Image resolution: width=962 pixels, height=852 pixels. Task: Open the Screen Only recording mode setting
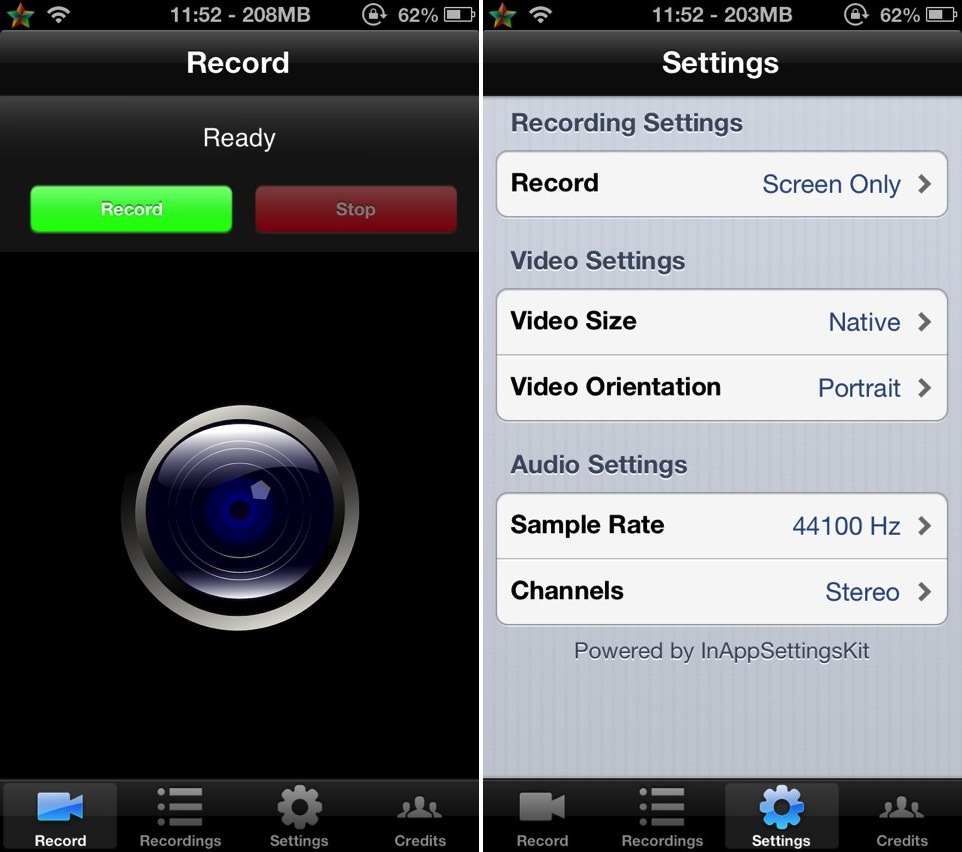pyautogui.click(x=721, y=184)
